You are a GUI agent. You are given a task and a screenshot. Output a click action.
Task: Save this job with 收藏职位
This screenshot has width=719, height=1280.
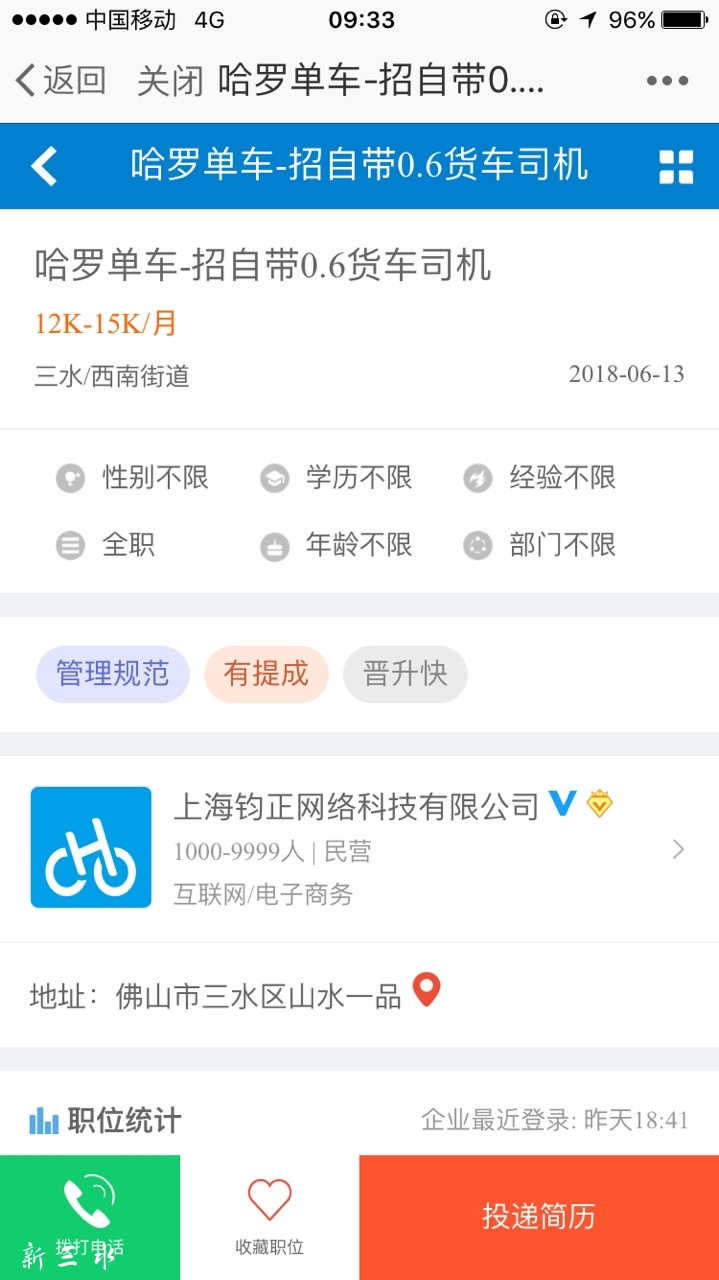(x=269, y=1217)
